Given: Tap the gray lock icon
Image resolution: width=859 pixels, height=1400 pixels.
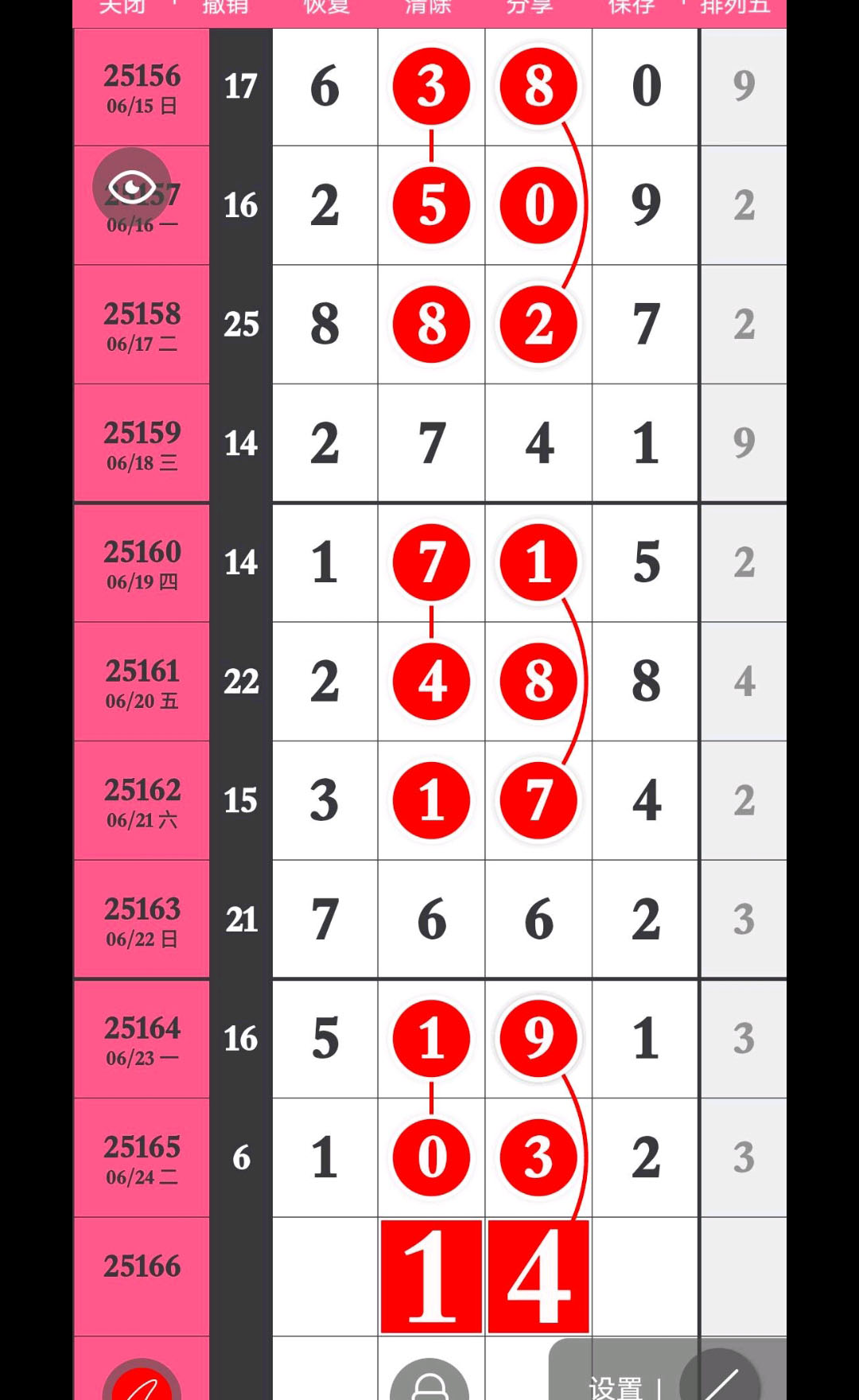Looking at the screenshot, I should click(x=429, y=1379).
